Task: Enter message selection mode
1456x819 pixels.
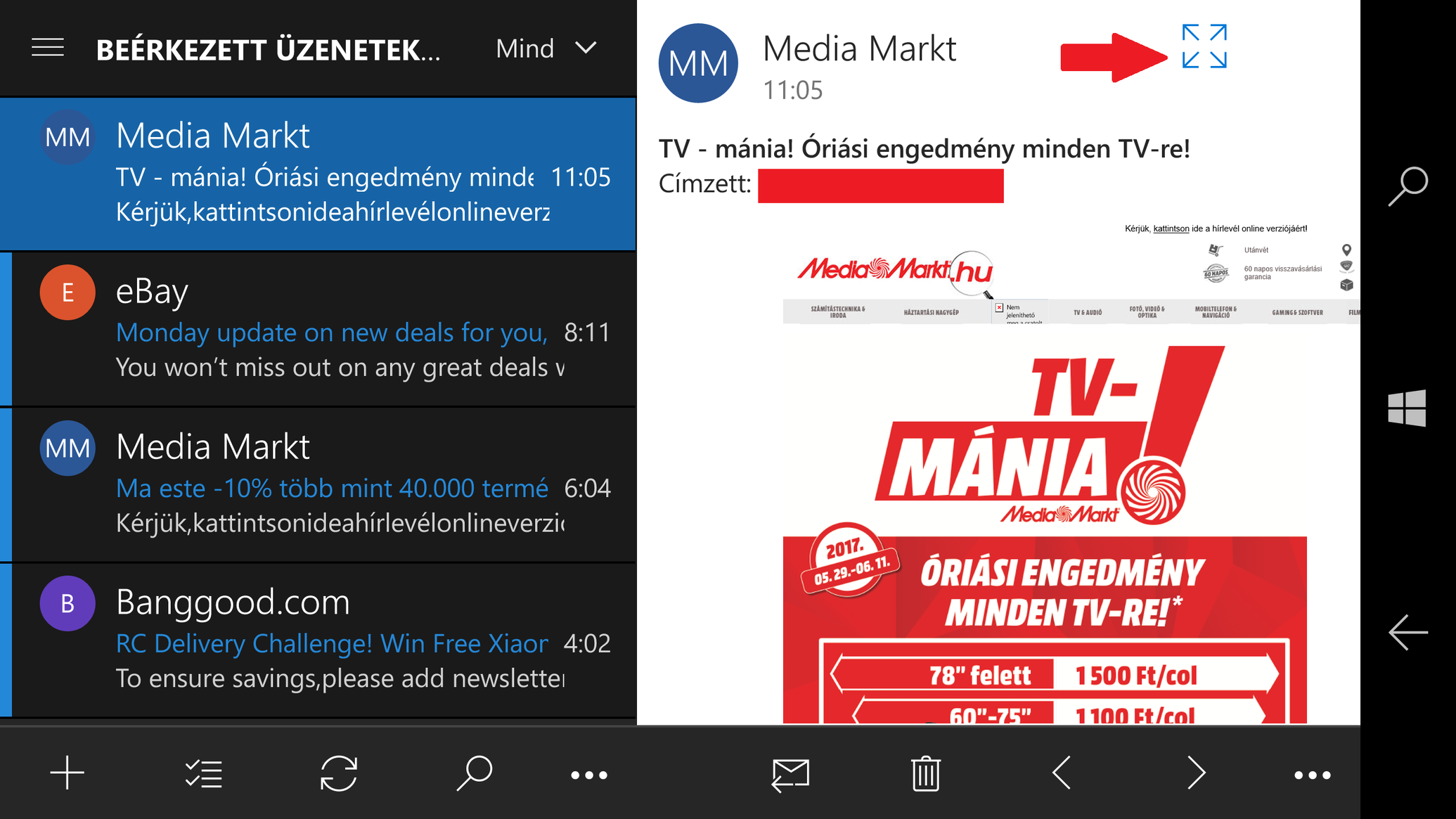Action: coord(203,773)
